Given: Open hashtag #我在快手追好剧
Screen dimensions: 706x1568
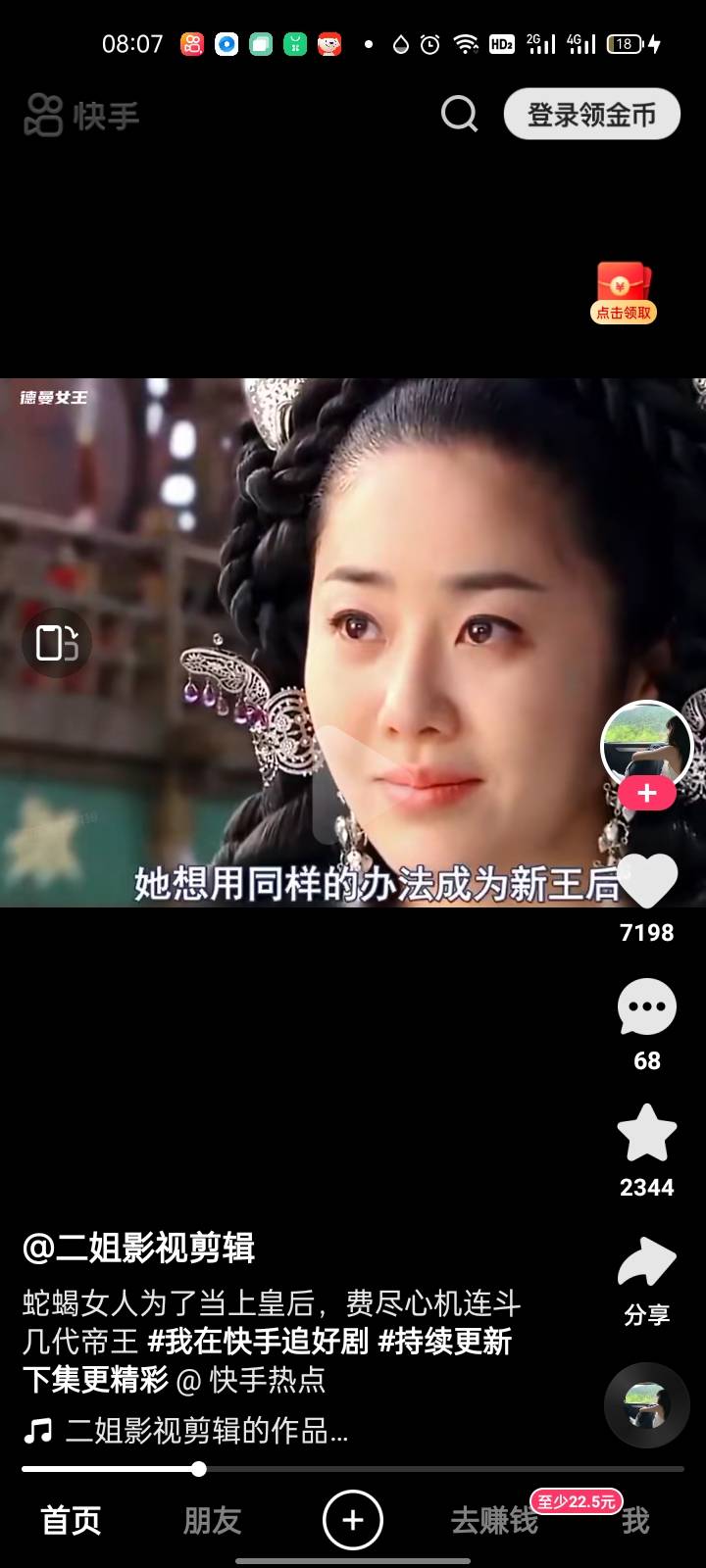Looking at the screenshot, I should (258, 1342).
